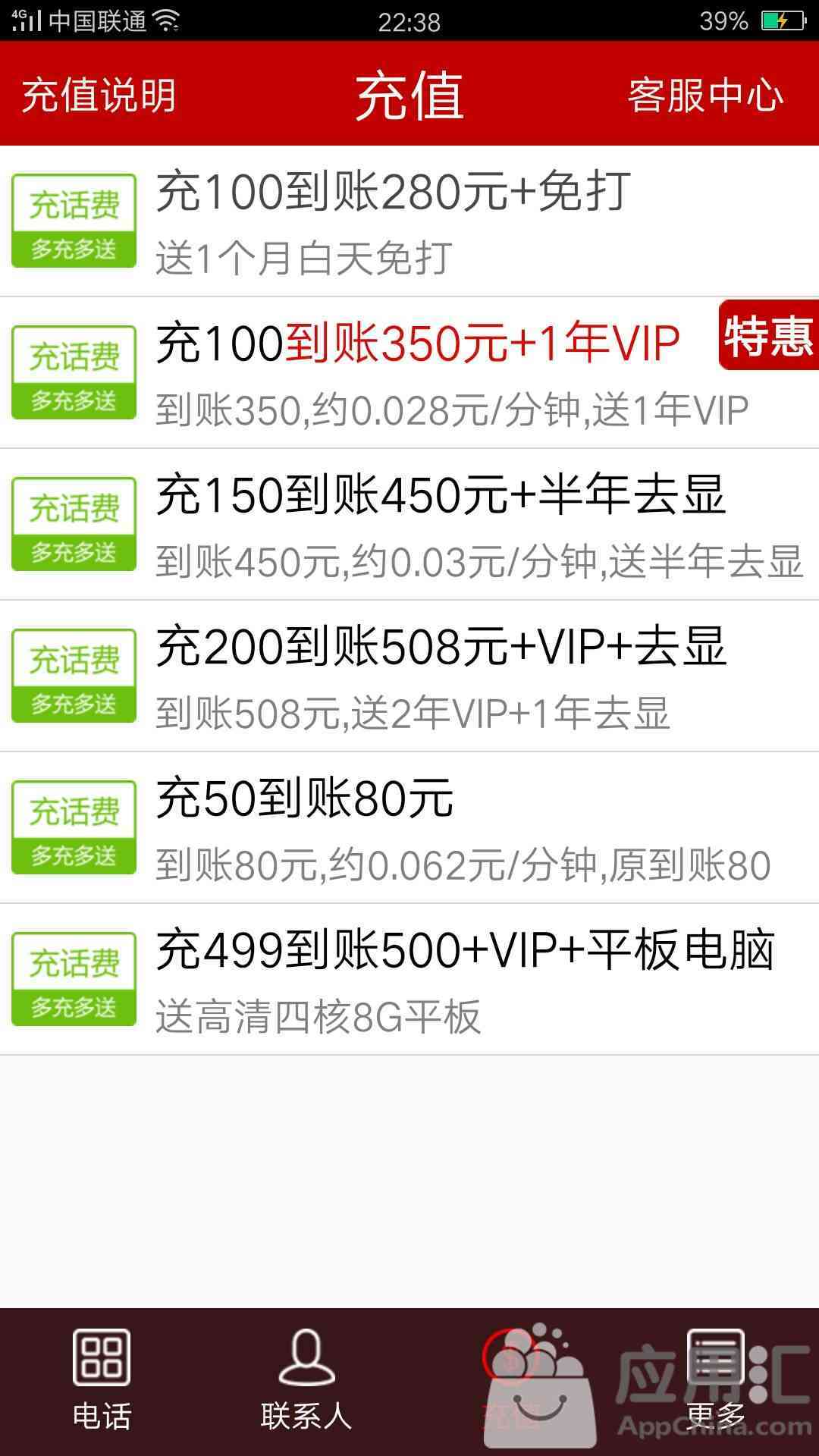Viewport: 819px width, 1456px height.
Task: Open the 更多 tab
Action: click(717, 1382)
